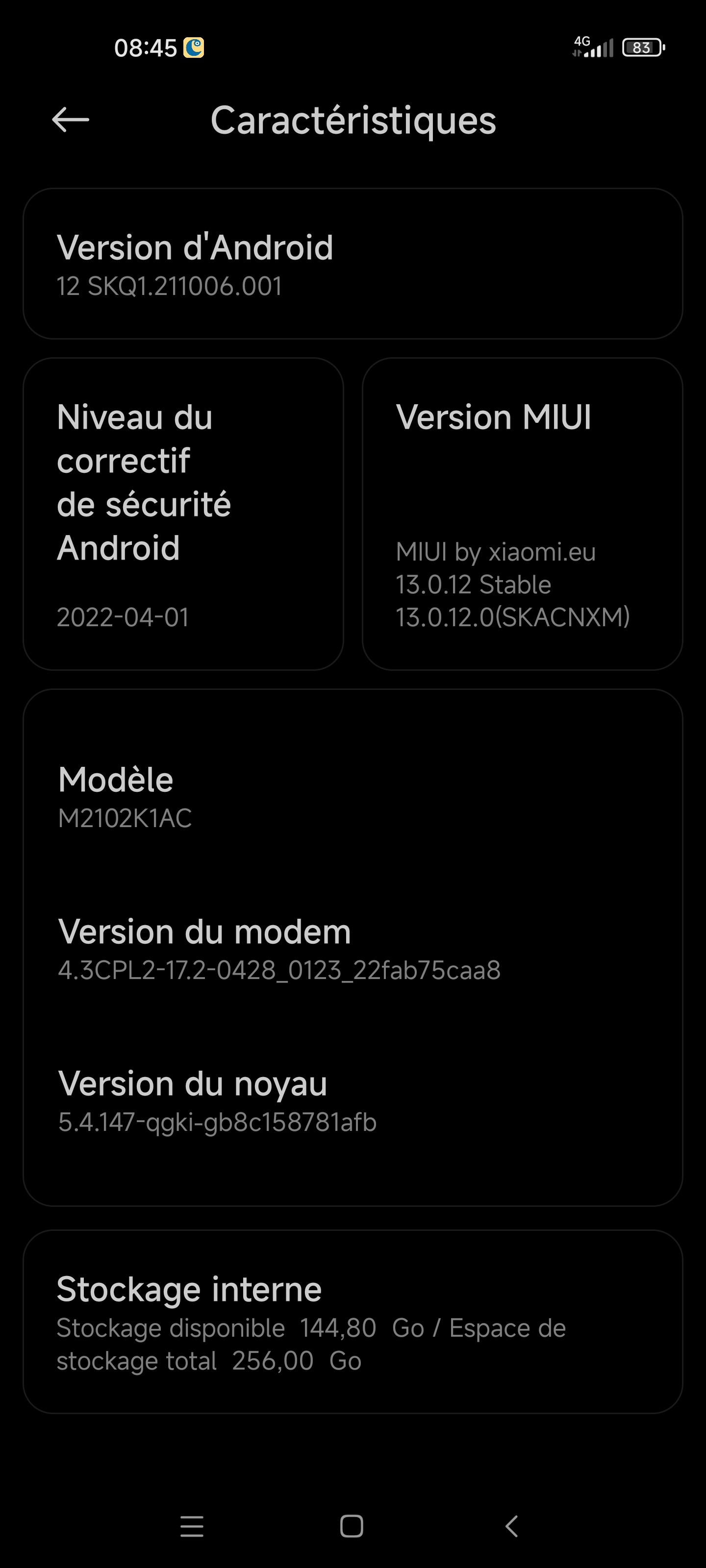Open recent apps from navigation bar
Image resolution: width=706 pixels, height=1568 pixels.
coord(192,1526)
